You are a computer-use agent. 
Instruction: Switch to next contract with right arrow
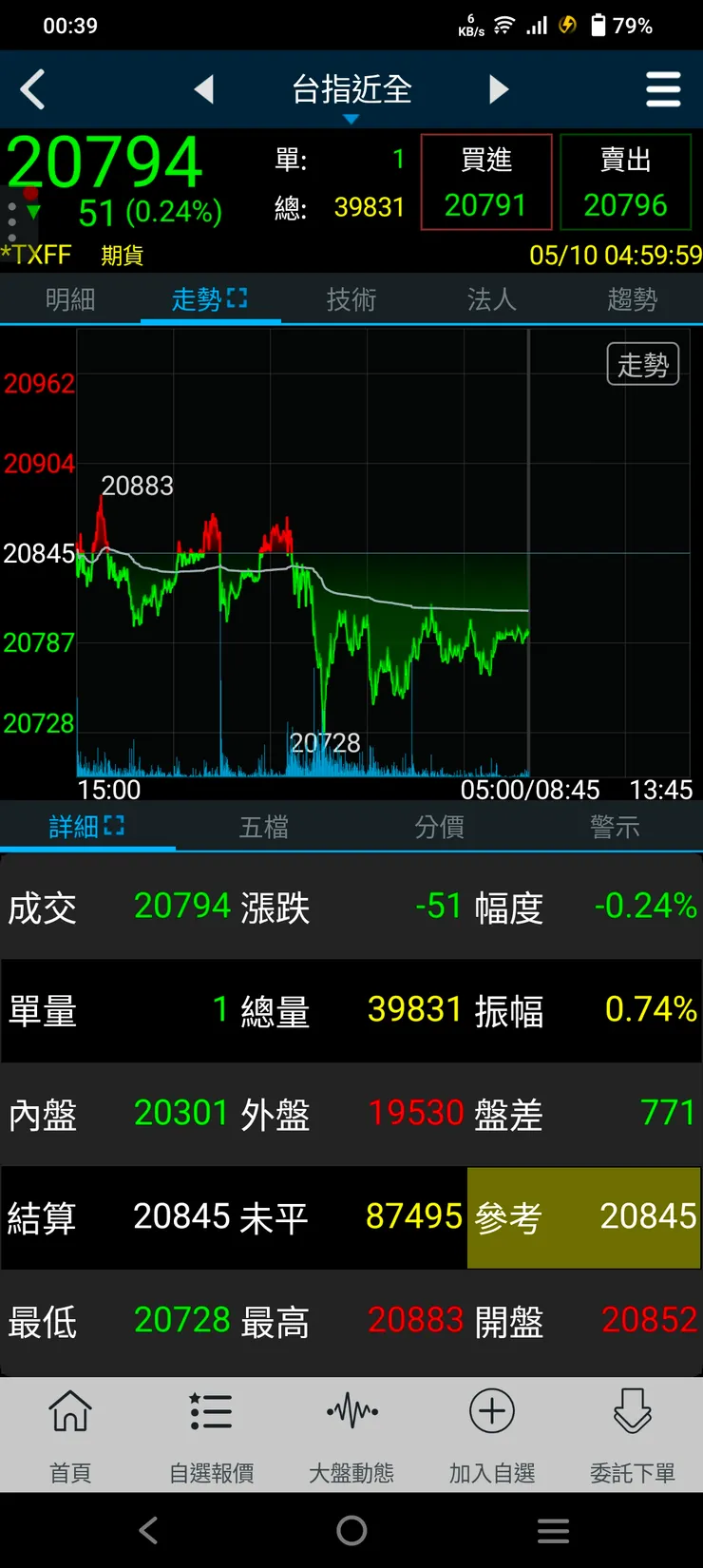(x=498, y=88)
